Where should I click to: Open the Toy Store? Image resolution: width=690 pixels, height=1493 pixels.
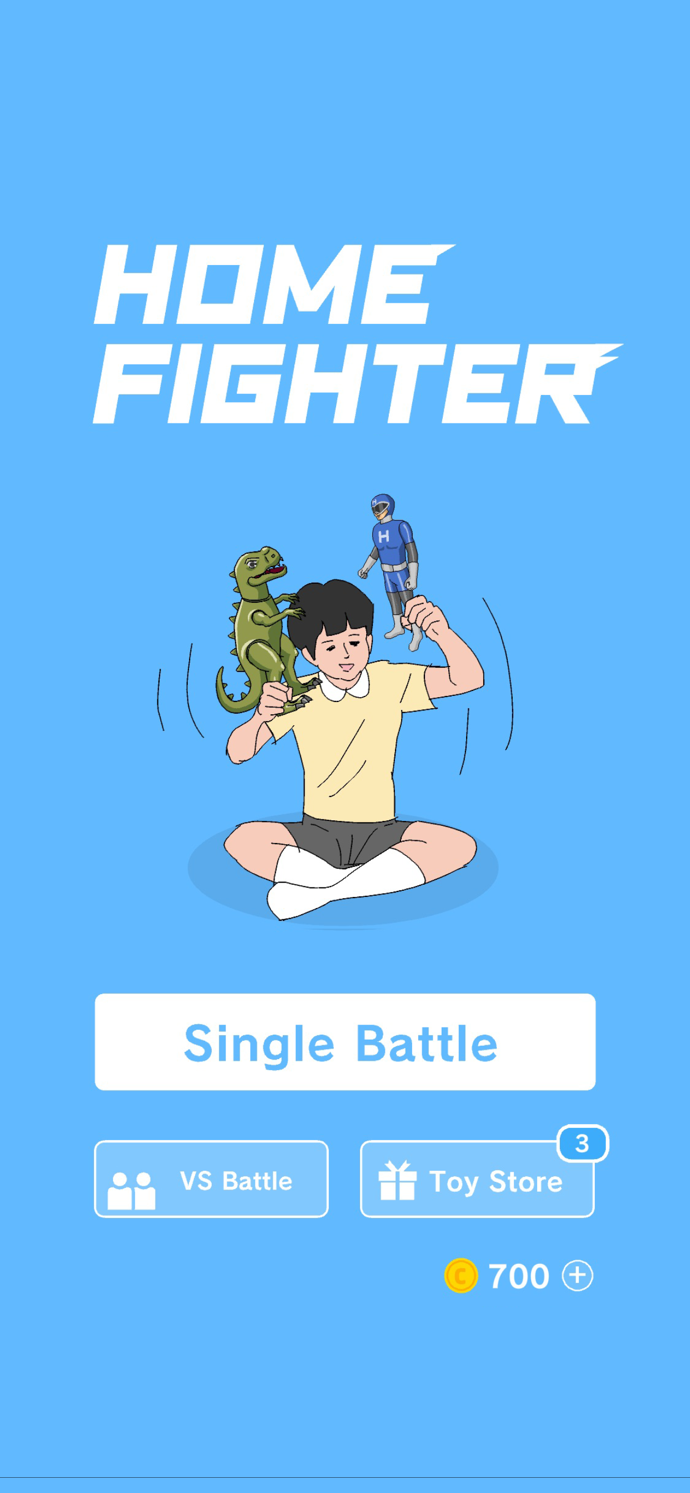point(477,1180)
